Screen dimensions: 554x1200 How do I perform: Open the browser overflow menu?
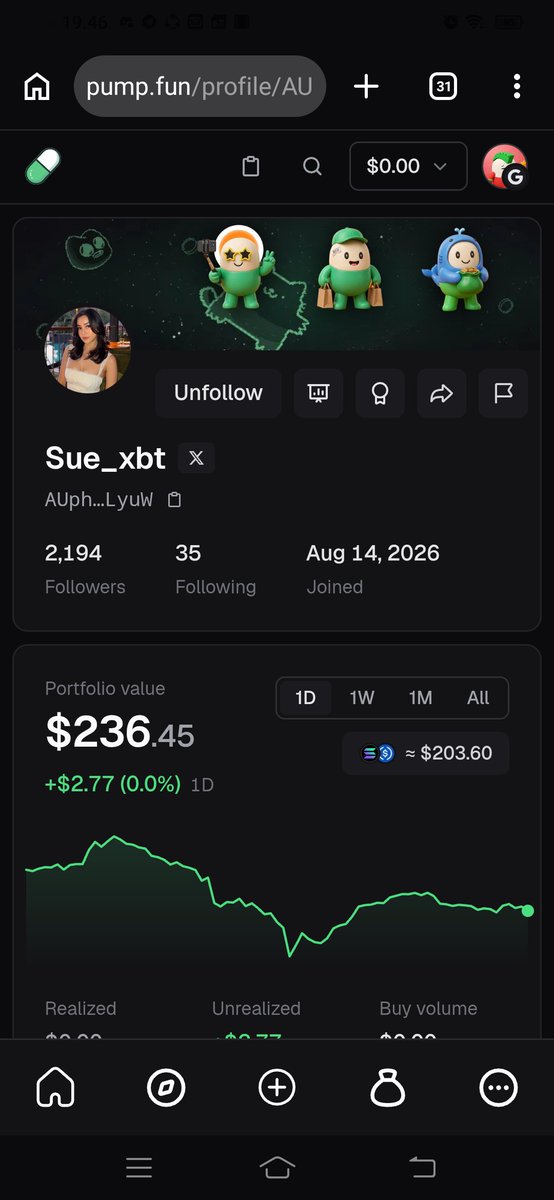[x=517, y=87]
